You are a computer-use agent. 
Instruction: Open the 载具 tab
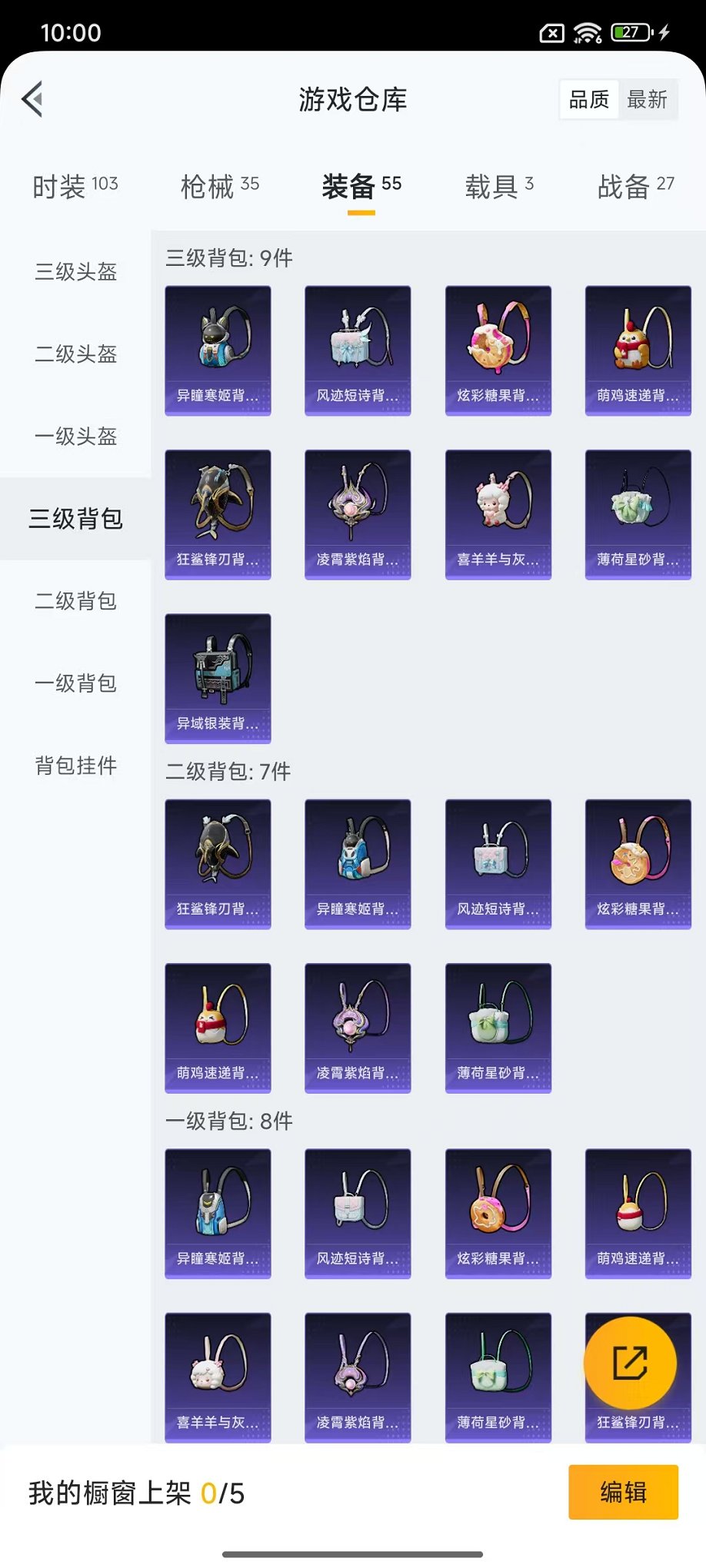point(498,186)
